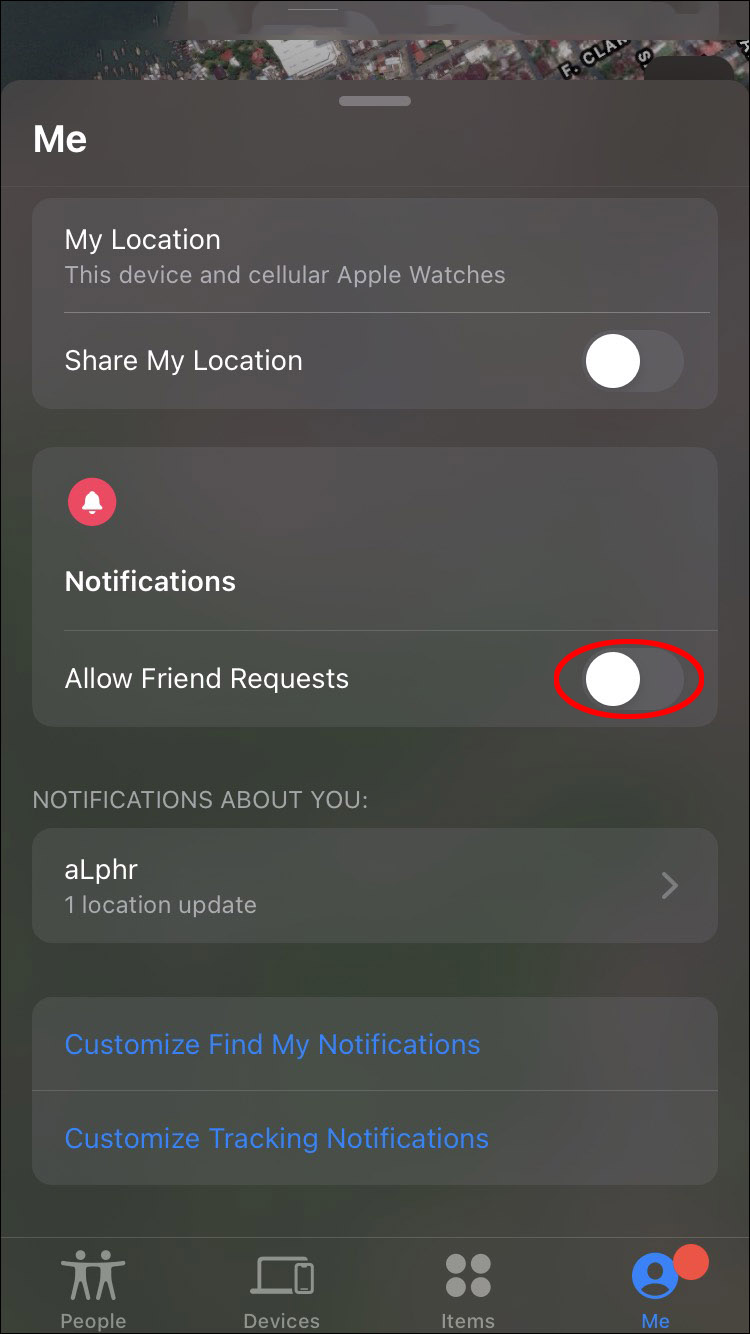
Task: Open Customize Tracking Notifications
Action: tap(276, 1138)
